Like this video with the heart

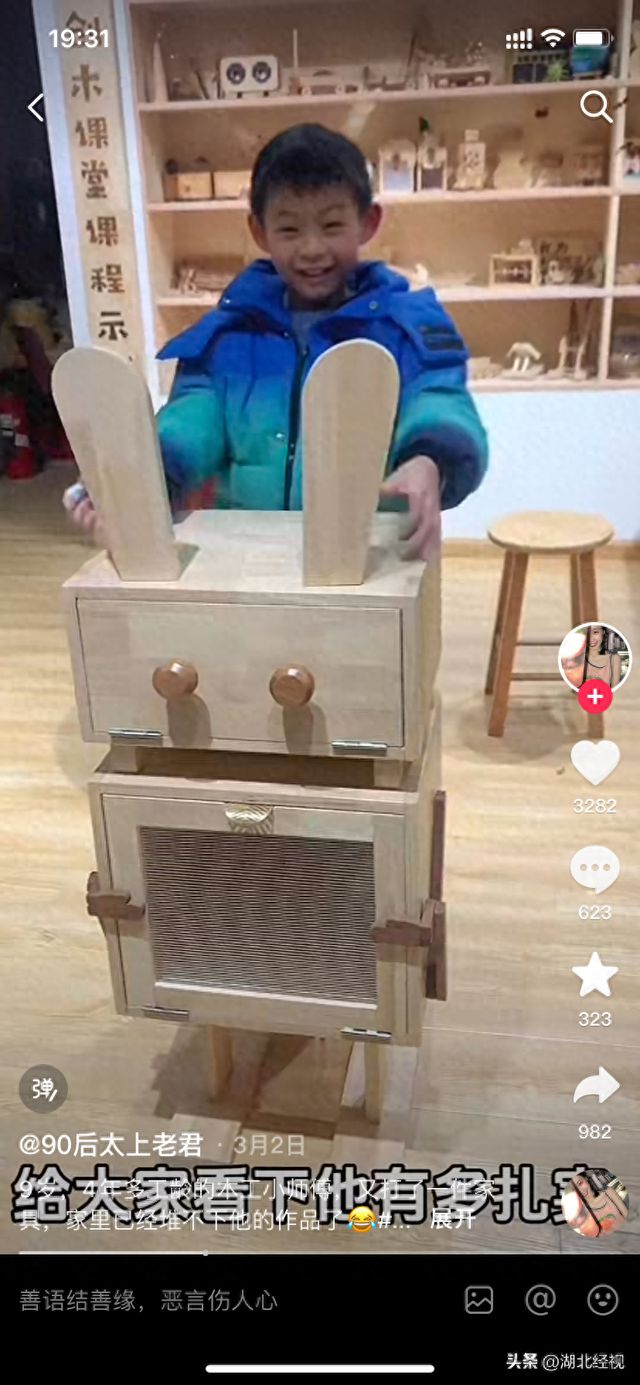(595, 763)
